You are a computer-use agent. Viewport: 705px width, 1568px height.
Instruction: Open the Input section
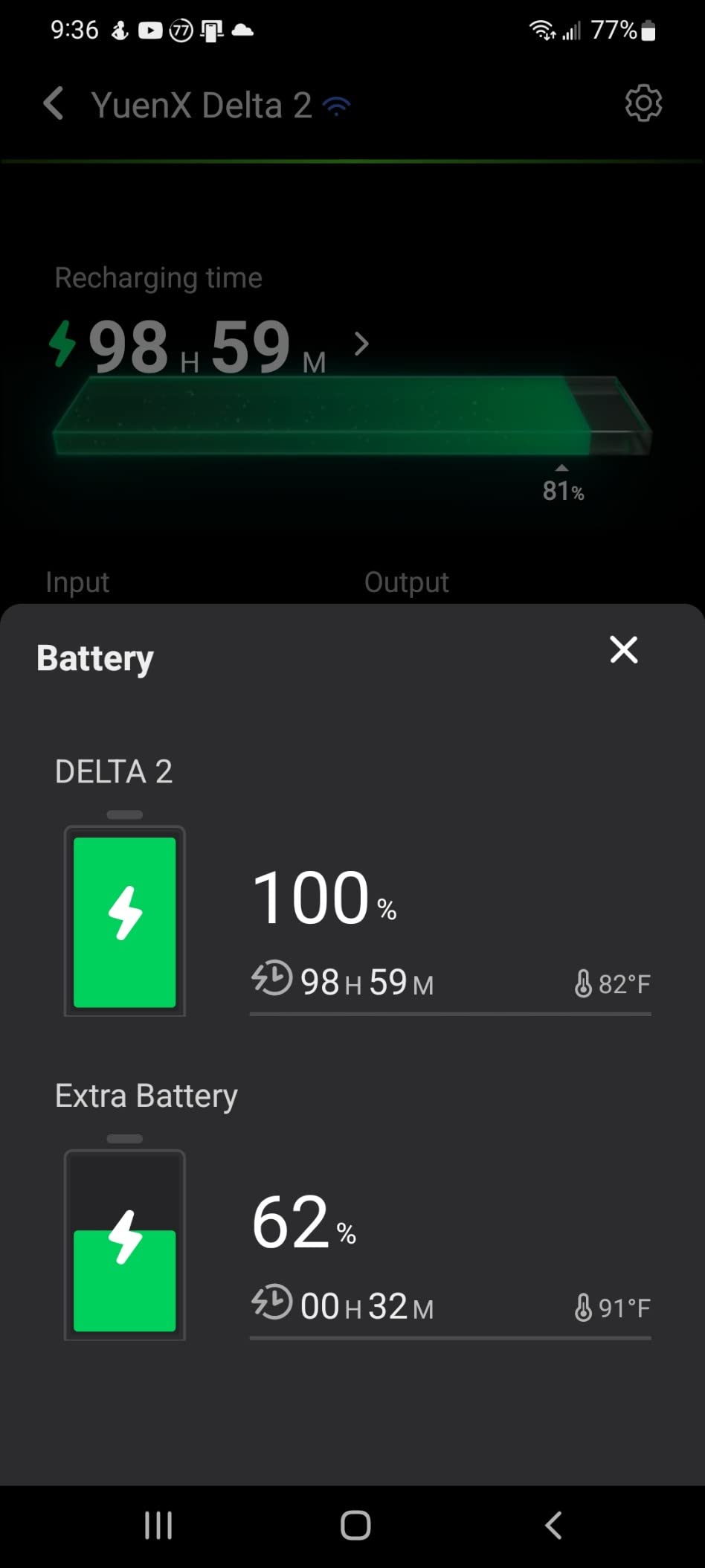click(x=77, y=582)
